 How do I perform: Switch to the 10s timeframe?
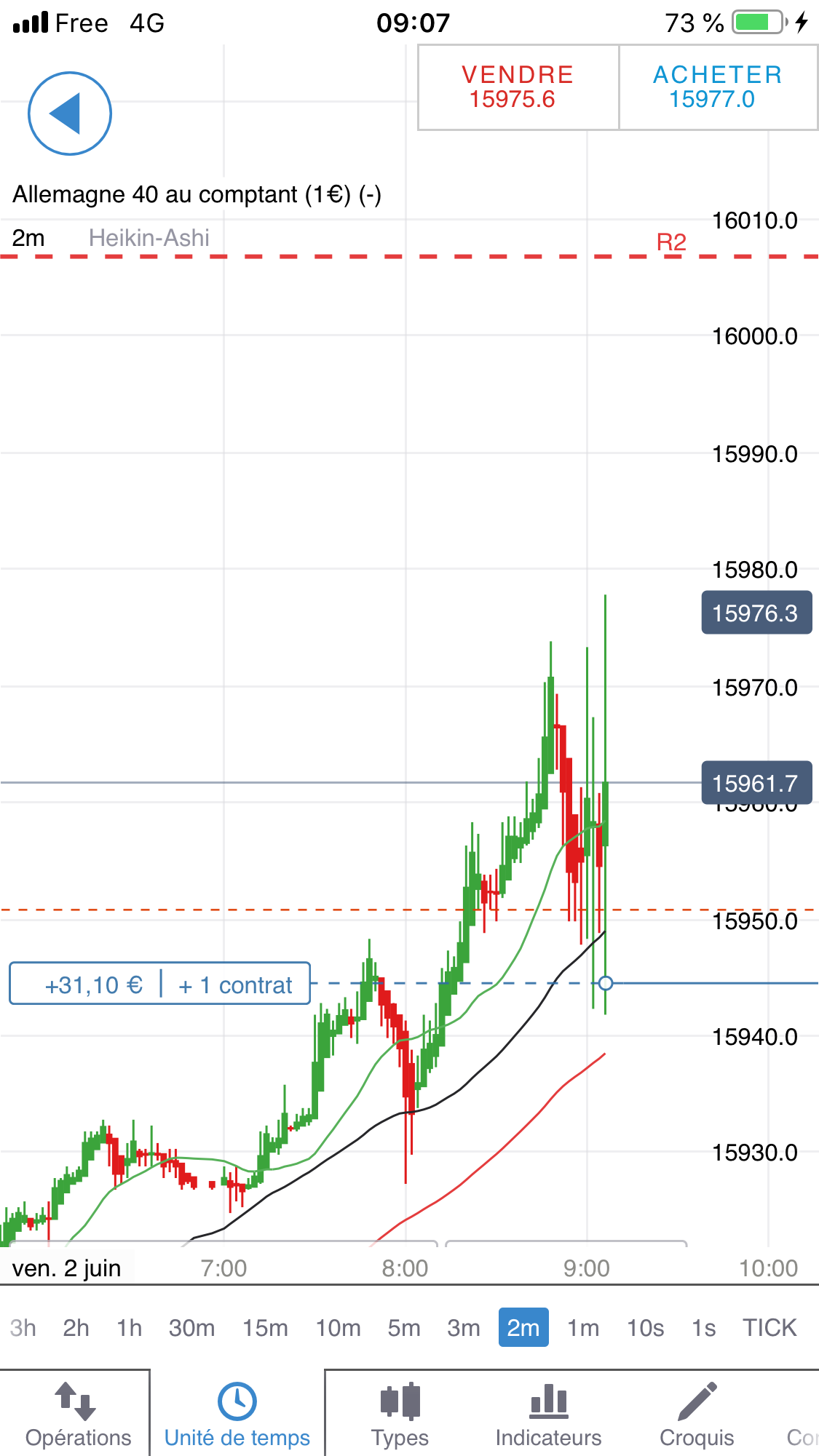click(x=645, y=1328)
